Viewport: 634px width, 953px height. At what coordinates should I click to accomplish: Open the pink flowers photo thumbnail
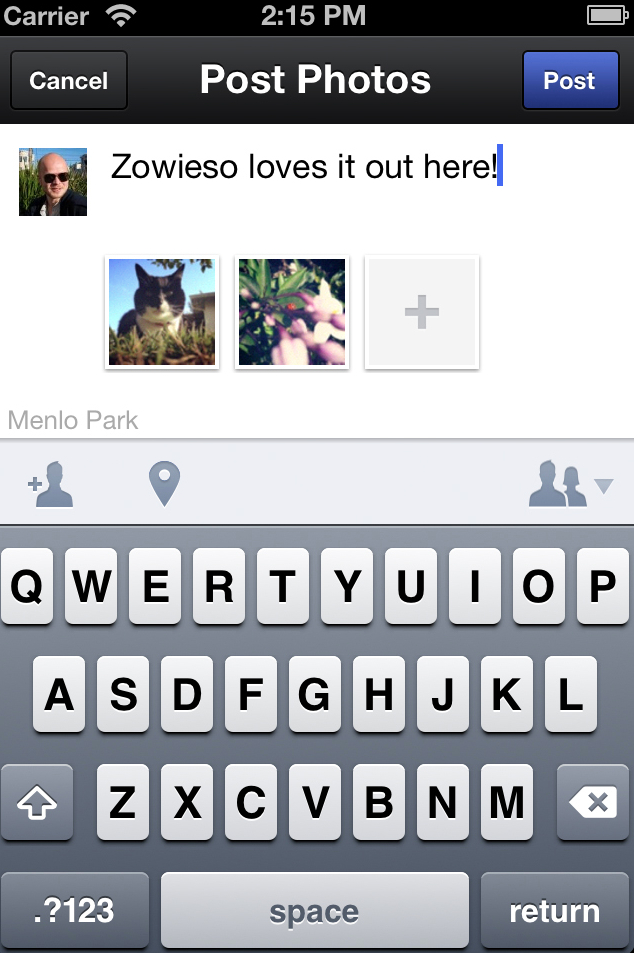point(292,312)
